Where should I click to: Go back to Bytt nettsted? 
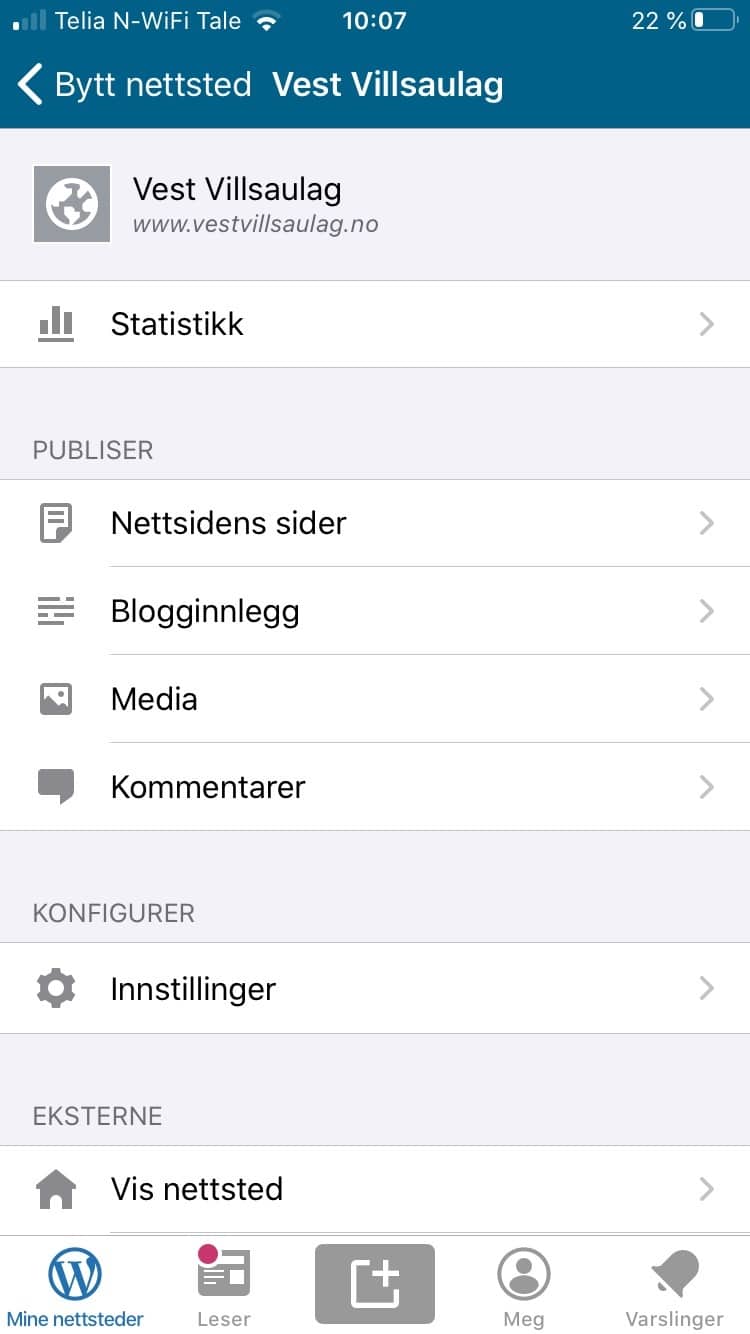point(135,85)
